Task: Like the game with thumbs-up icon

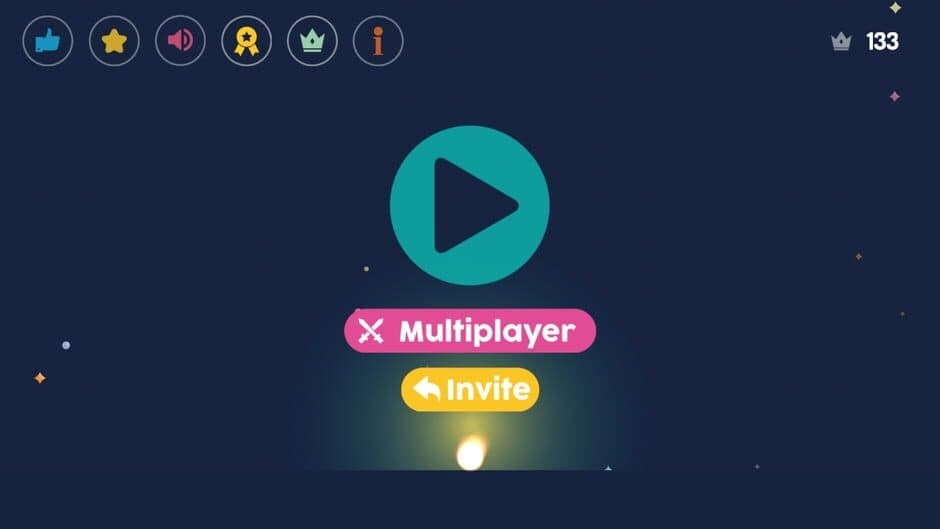Action: pyautogui.click(x=48, y=41)
